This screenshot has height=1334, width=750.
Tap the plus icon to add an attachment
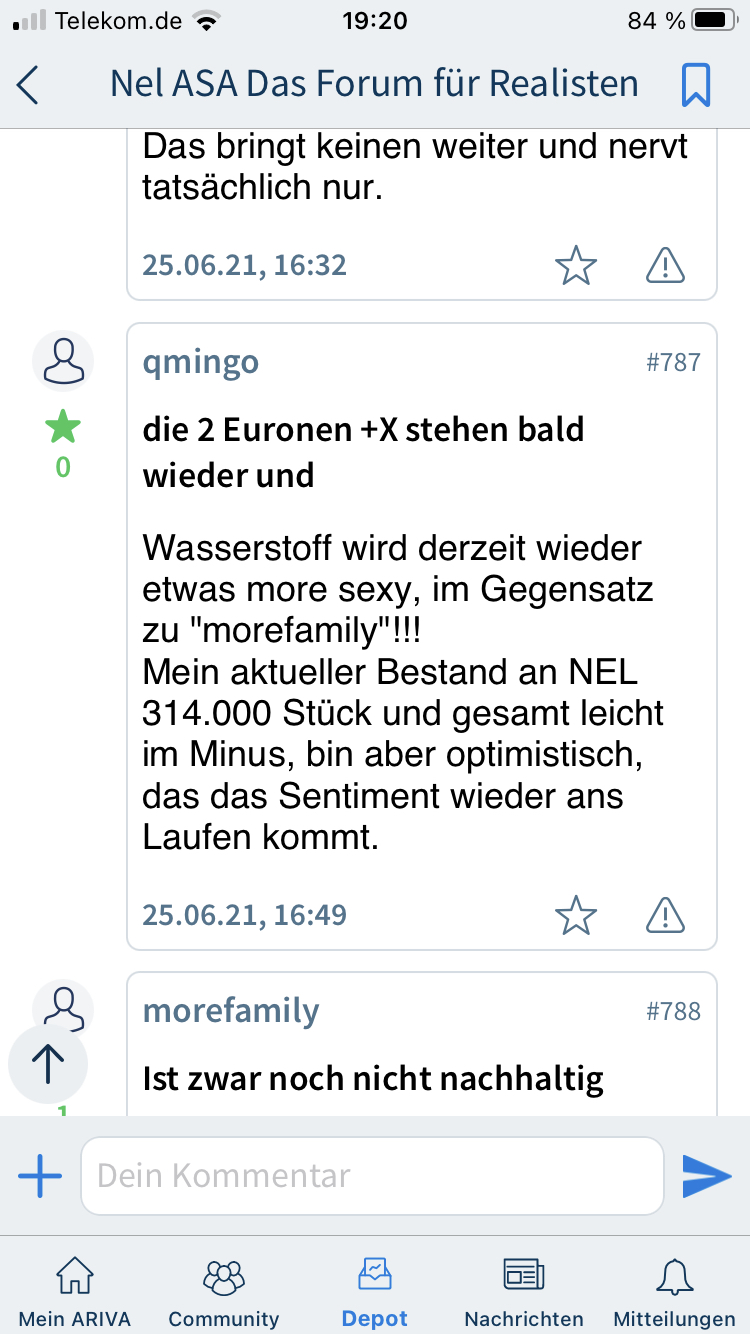click(40, 1176)
